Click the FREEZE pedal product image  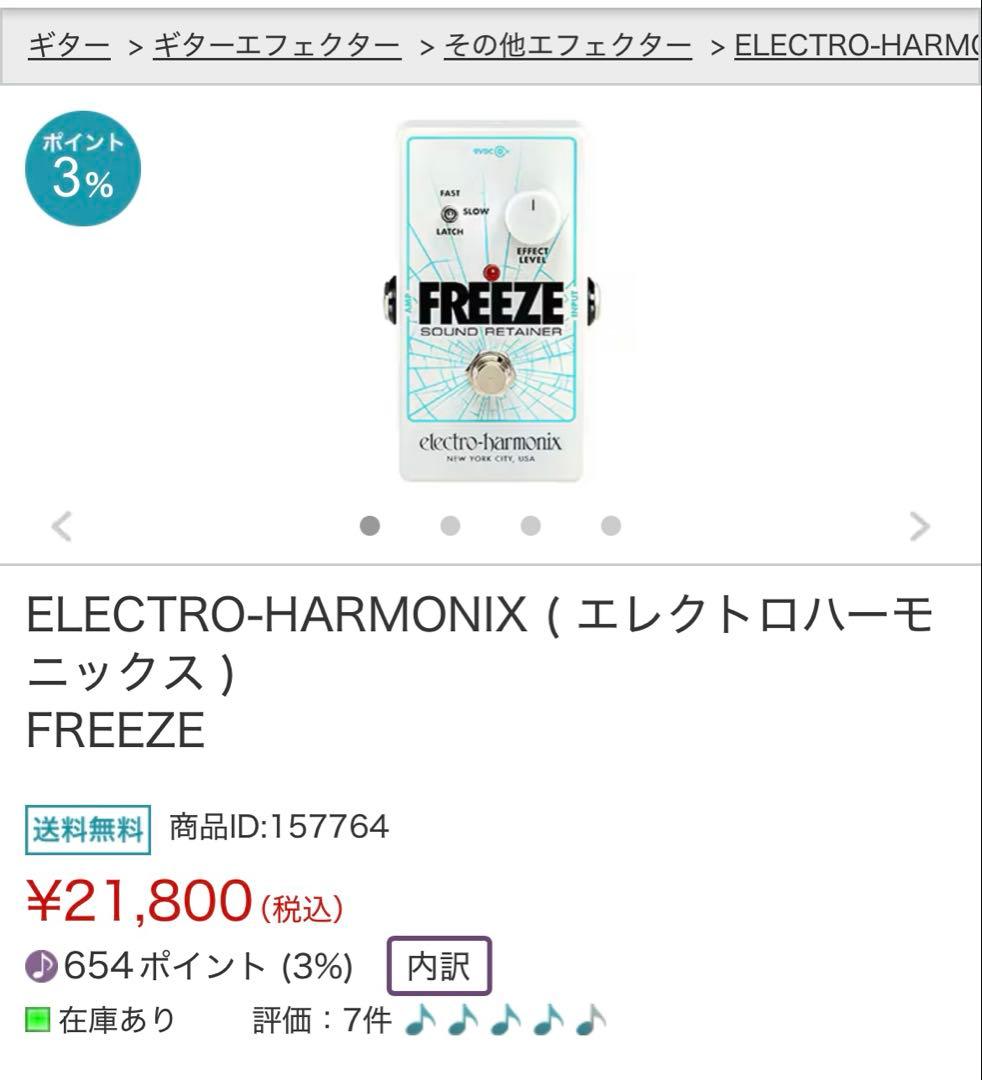(490, 300)
